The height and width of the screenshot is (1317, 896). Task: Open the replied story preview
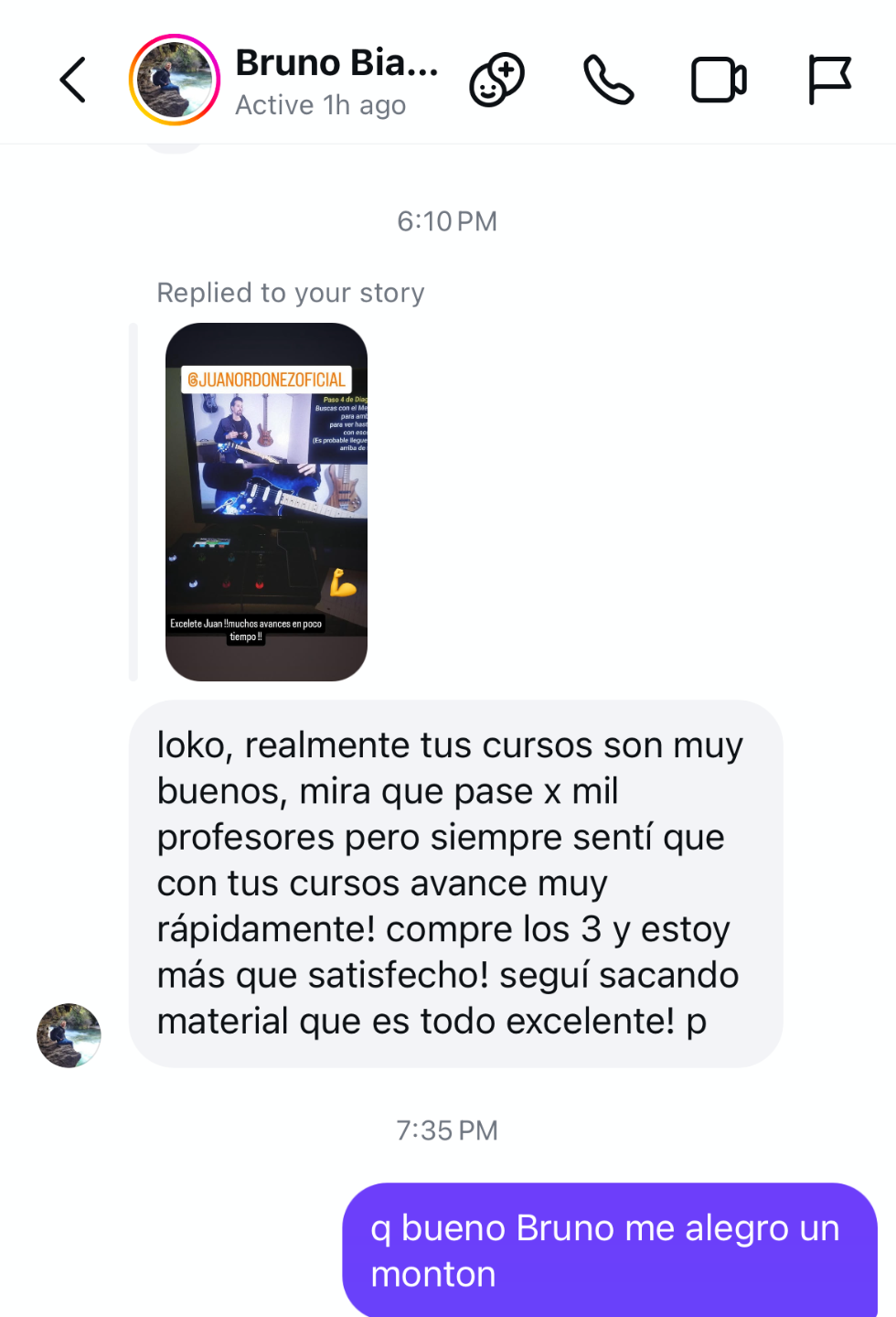point(266,501)
